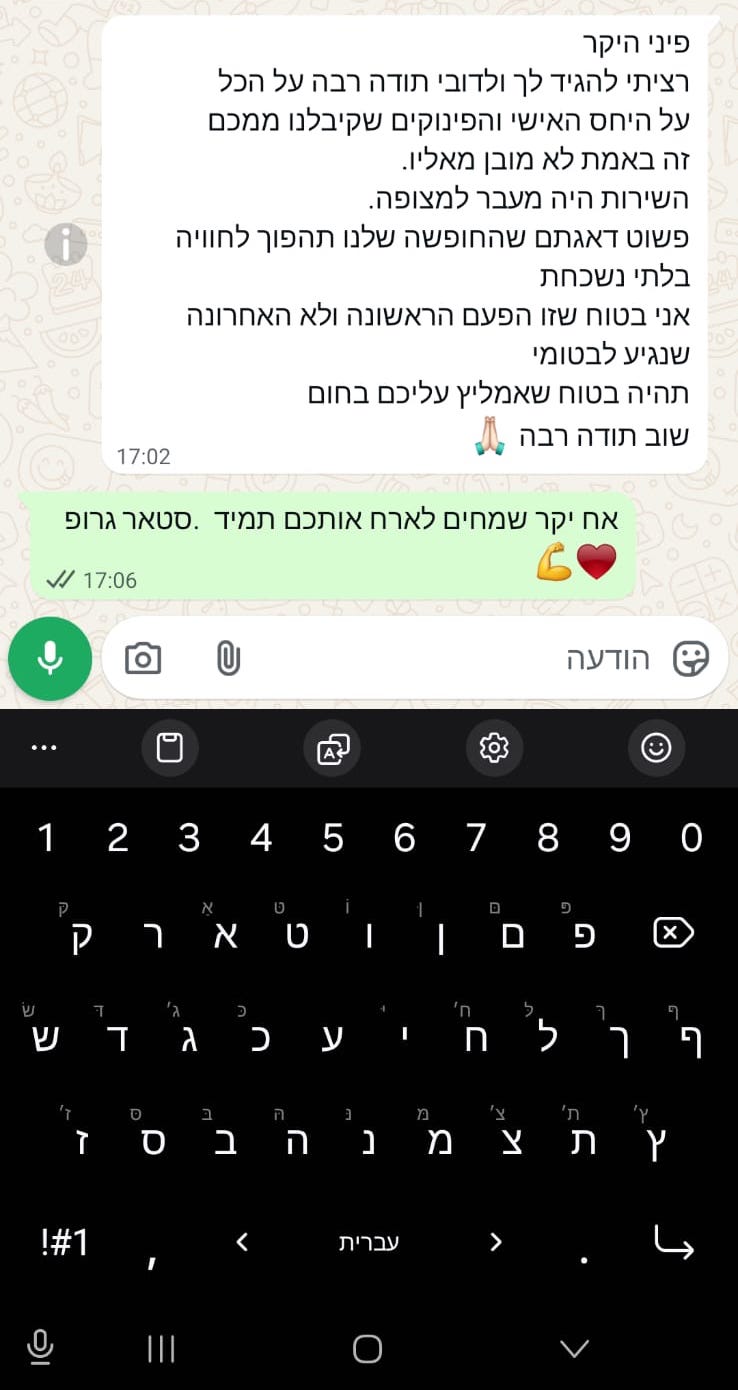This screenshot has width=738, height=1390.
Task: Open the keyboard clipboard
Action: [170, 747]
